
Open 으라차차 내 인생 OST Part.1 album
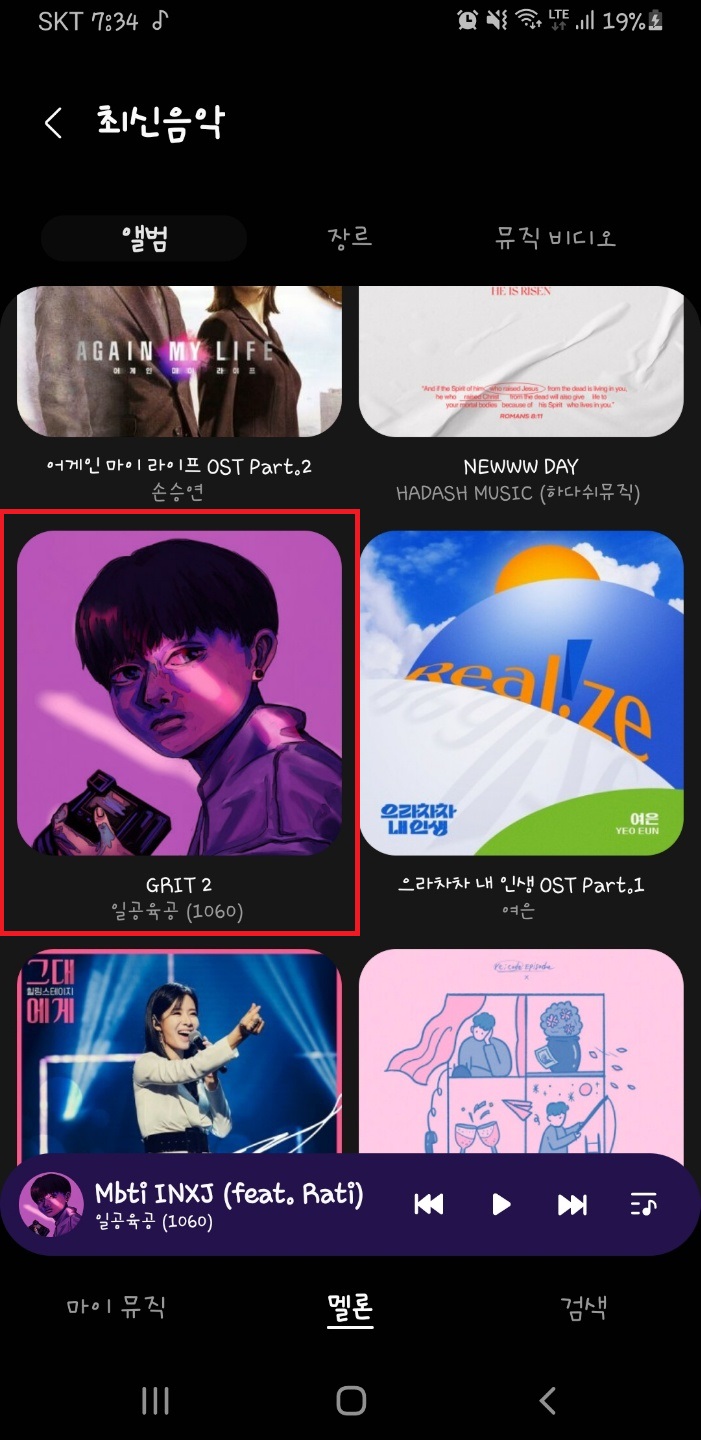521,693
